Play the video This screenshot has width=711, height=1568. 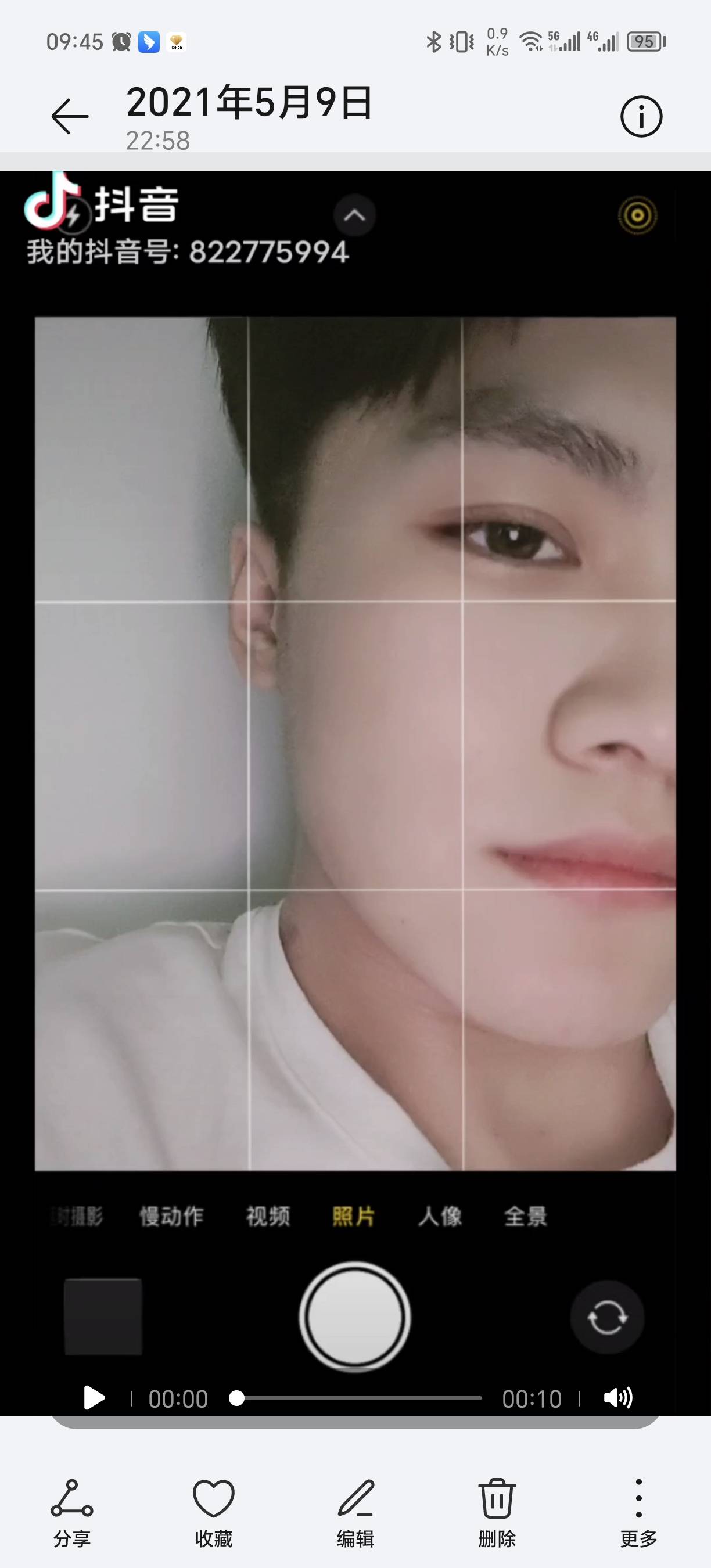click(94, 1398)
